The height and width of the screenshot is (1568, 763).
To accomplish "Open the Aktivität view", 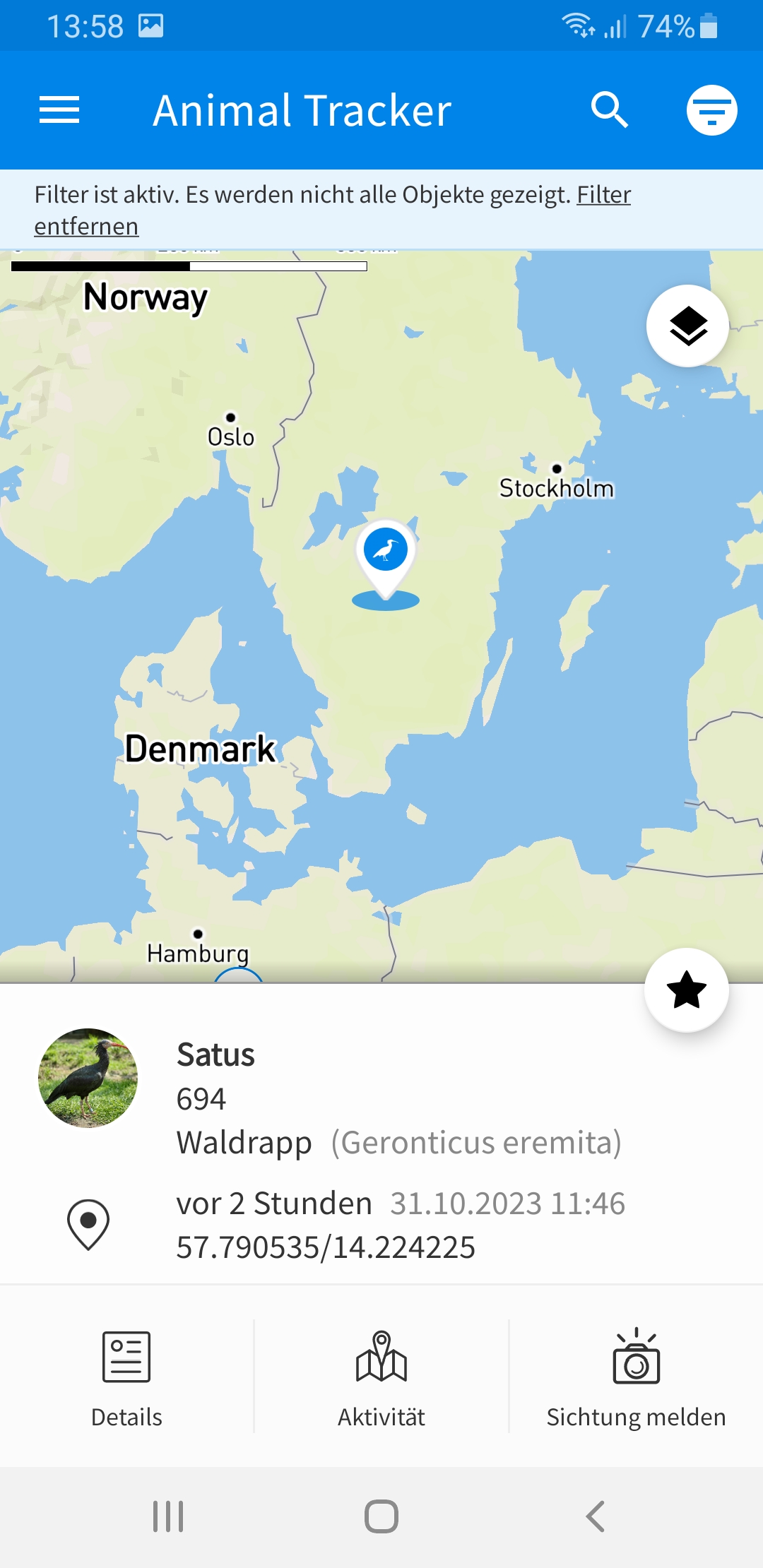I will pos(381,1379).
